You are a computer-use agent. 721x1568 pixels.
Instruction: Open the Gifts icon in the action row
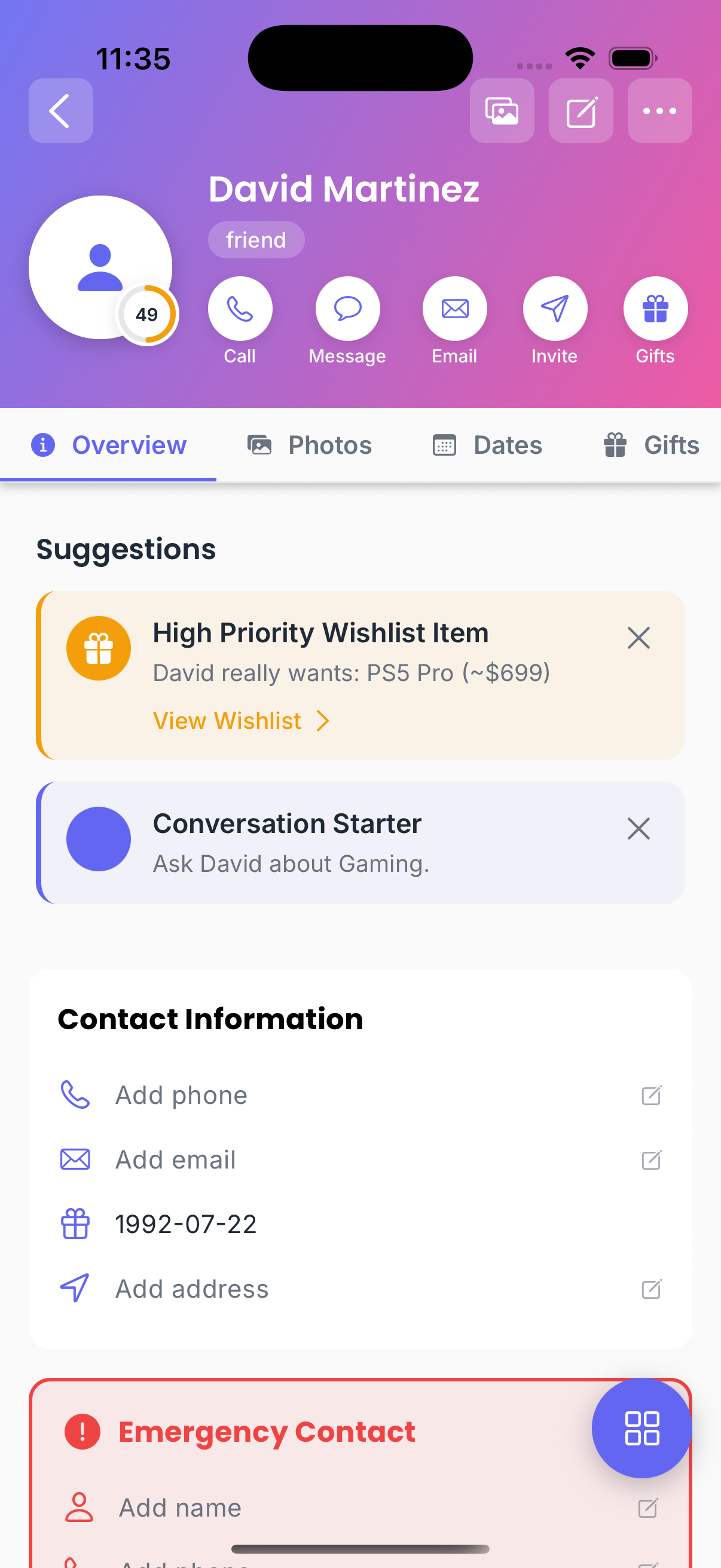tap(655, 309)
